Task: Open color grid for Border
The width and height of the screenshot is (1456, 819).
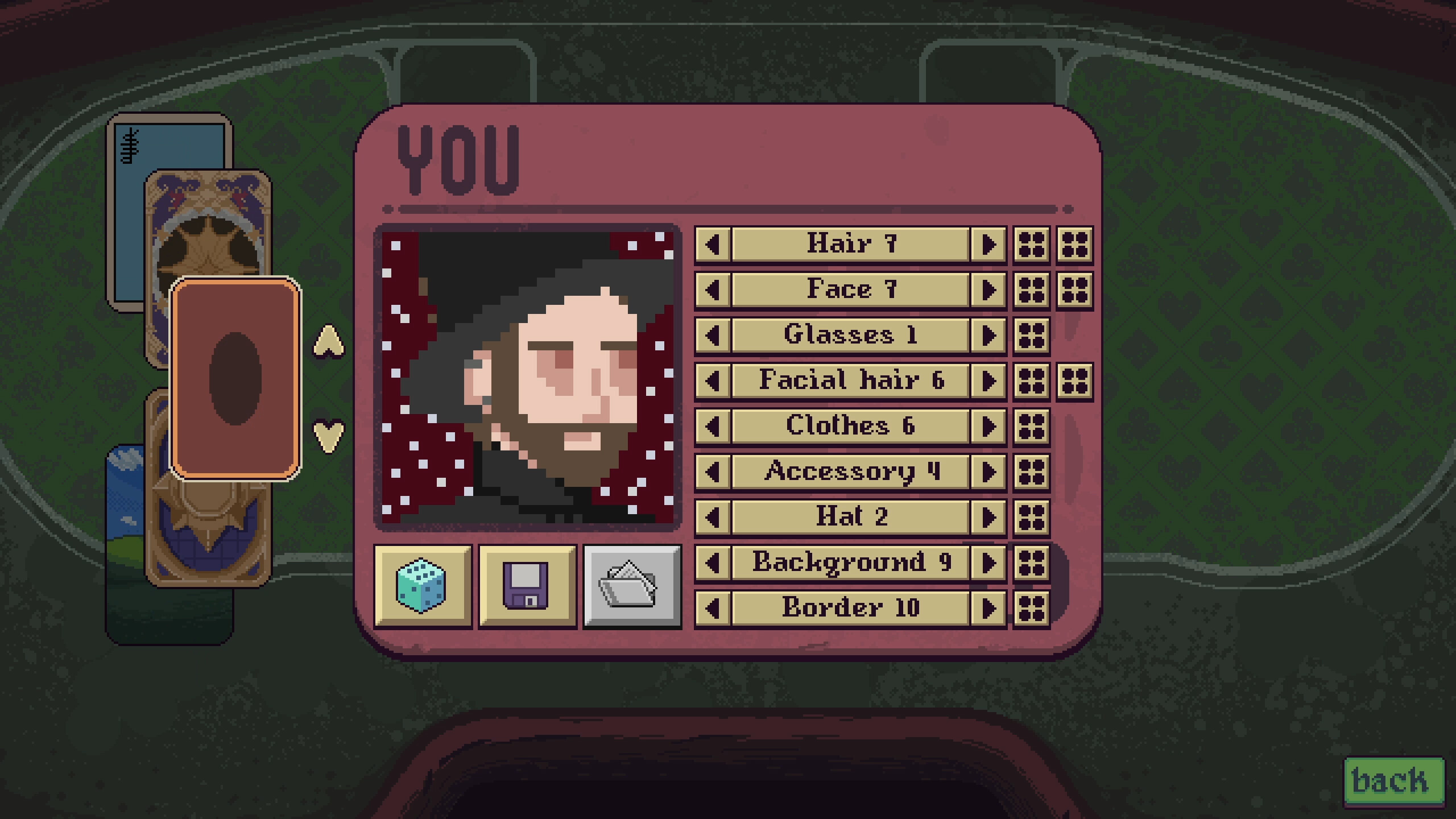Action: tap(1031, 609)
